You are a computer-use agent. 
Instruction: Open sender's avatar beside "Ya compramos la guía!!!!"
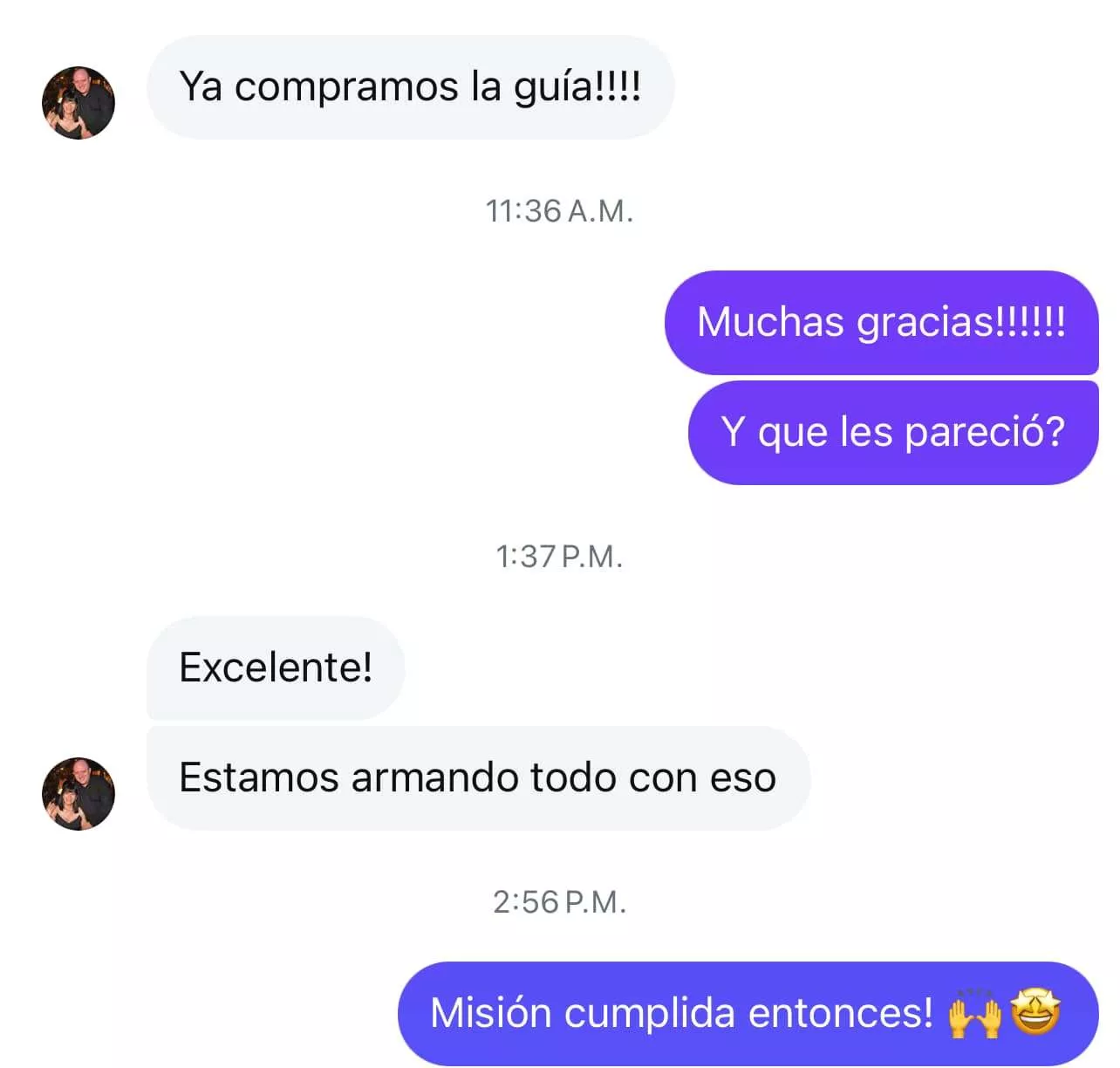click(x=79, y=103)
